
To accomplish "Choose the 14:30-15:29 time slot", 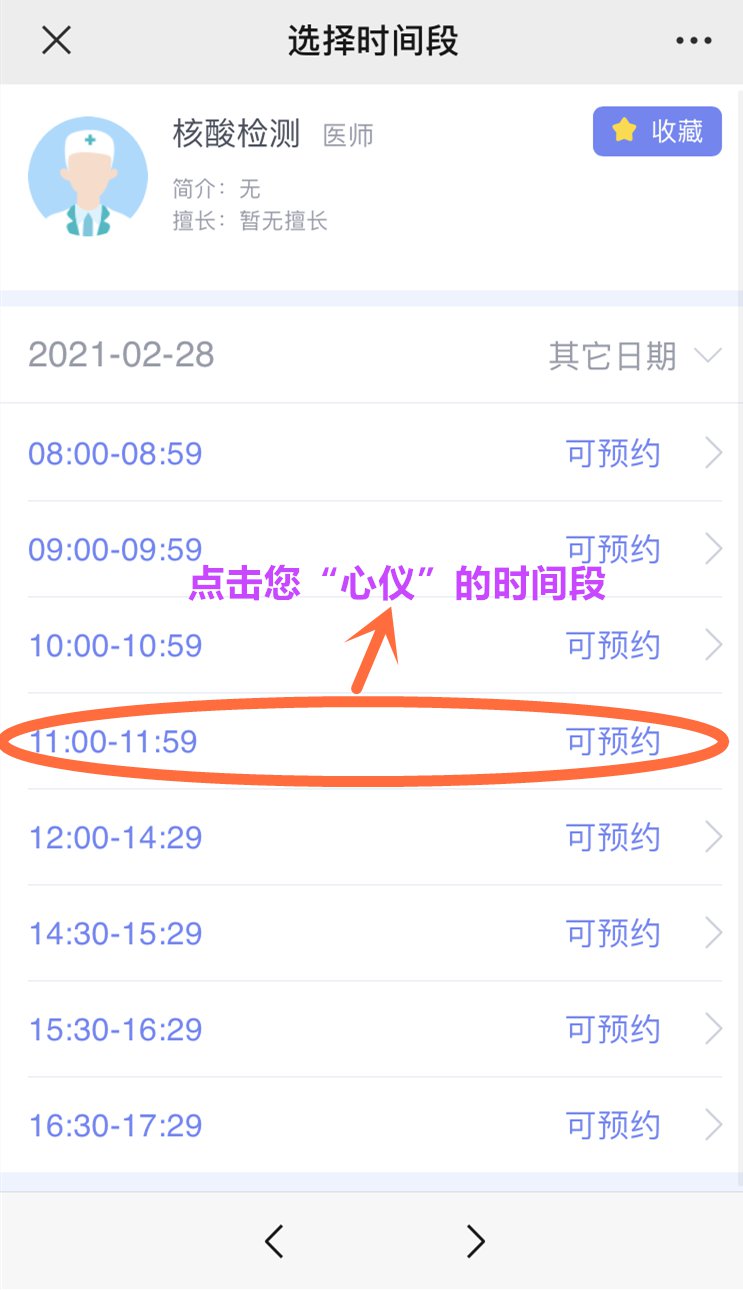I will 372,933.
